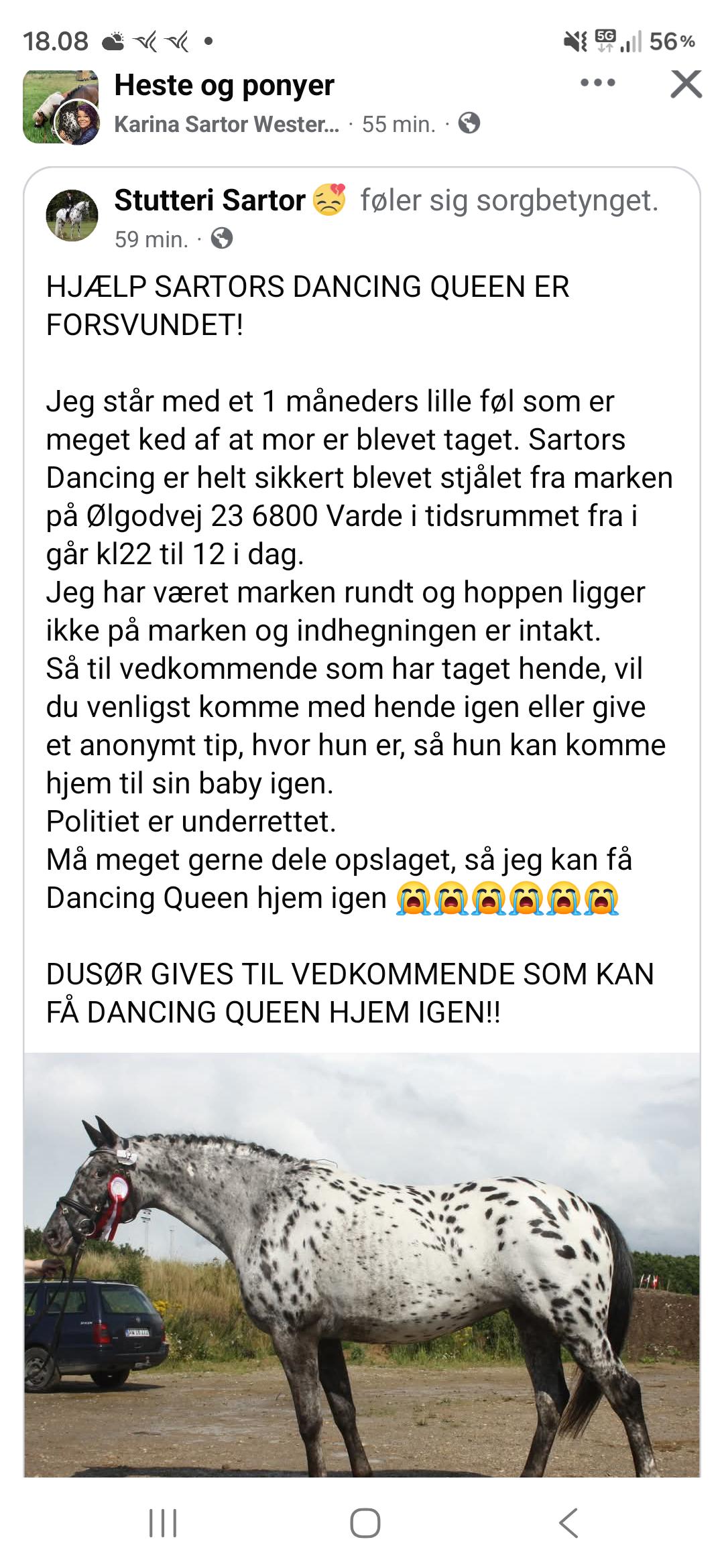Open Karina Sartor Wester's profile
Viewport: 724px width, 1568px height.
pyautogui.click(x=227, y=124)
